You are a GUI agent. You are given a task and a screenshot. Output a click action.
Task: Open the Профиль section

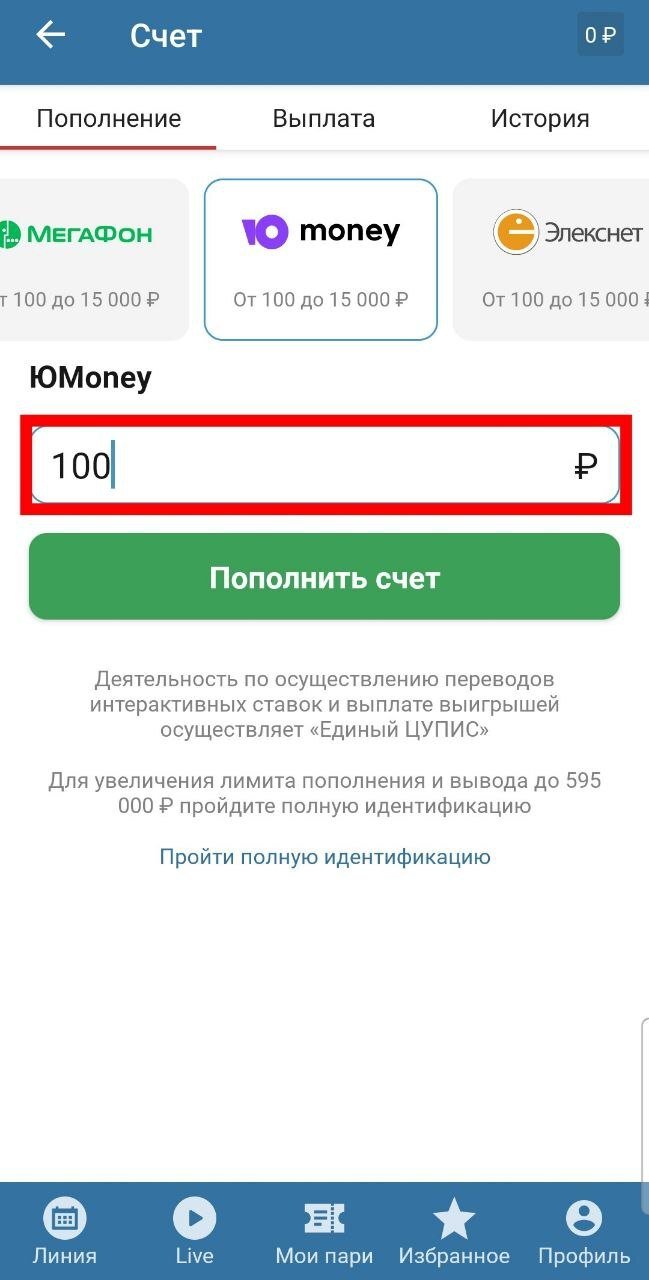coord(584,1233)
